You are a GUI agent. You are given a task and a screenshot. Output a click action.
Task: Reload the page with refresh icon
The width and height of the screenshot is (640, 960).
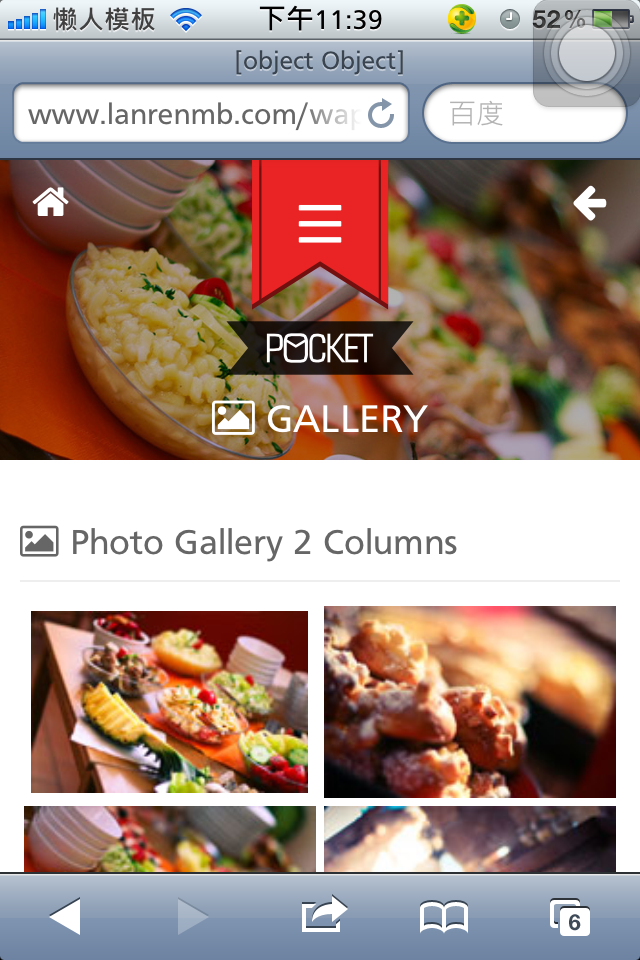381,114
